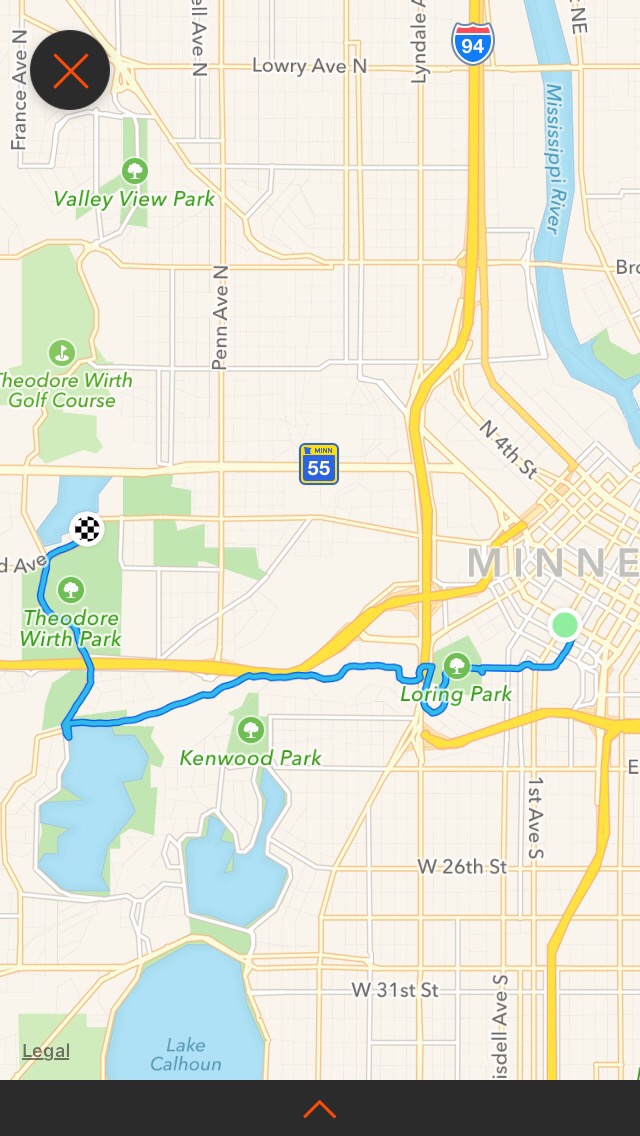
Task: Close the map view
Action: point(70,70)
